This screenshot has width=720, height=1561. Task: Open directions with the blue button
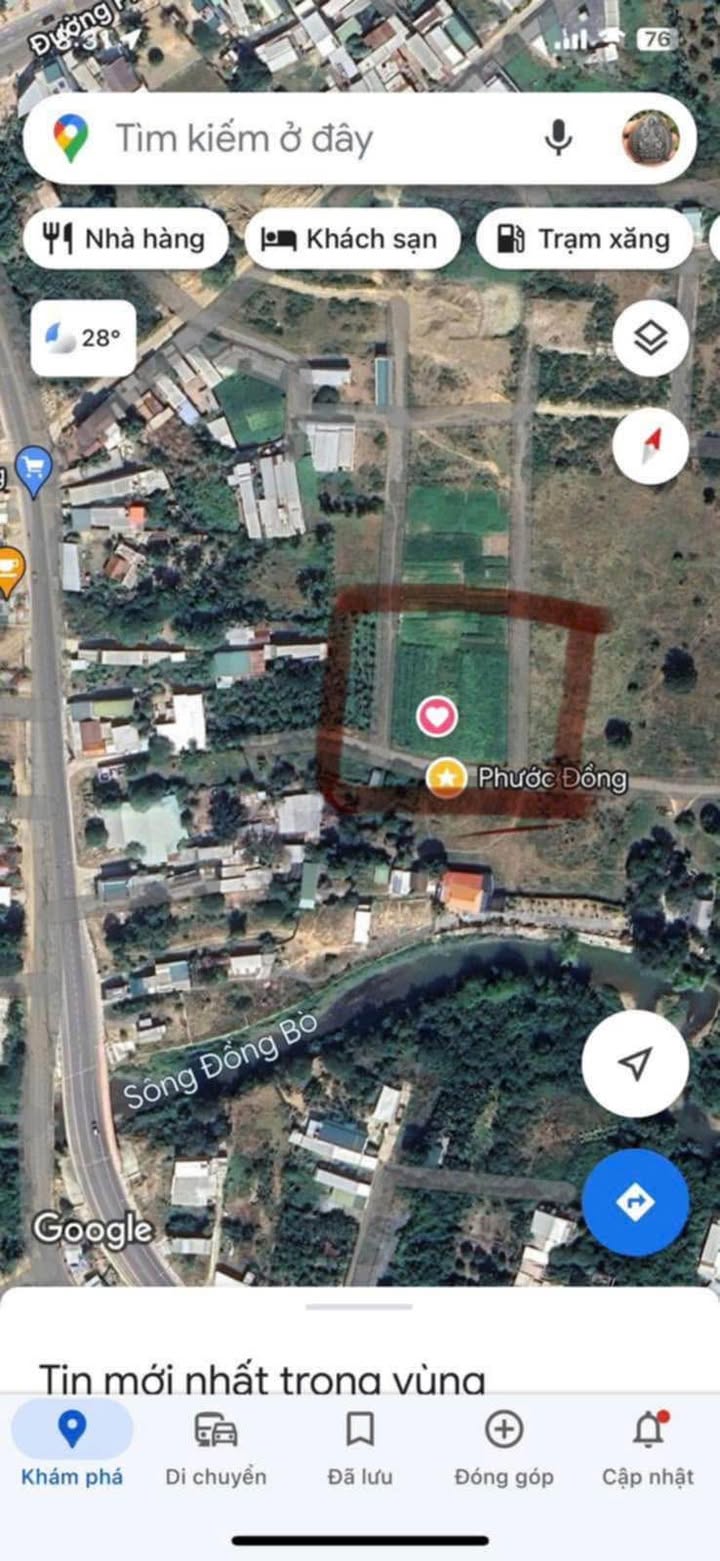pyautogui.click(x=635, y=1202)
